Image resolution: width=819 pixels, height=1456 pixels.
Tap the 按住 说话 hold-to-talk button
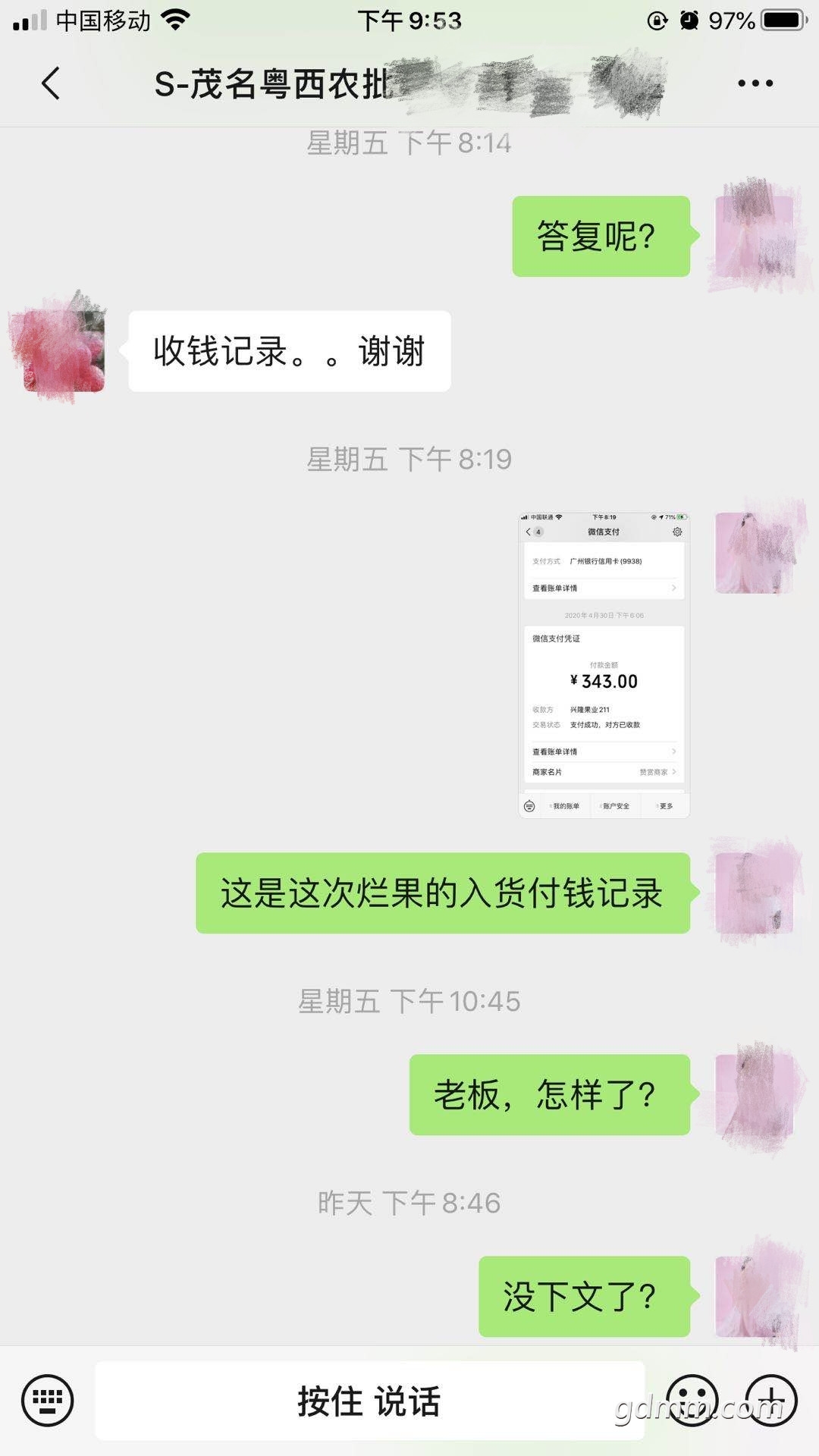point(369,1400)
